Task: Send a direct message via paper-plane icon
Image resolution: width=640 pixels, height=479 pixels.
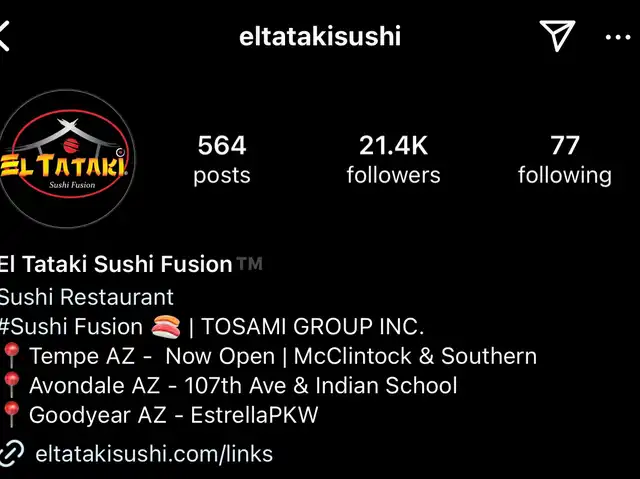Action: coord(557,35)
